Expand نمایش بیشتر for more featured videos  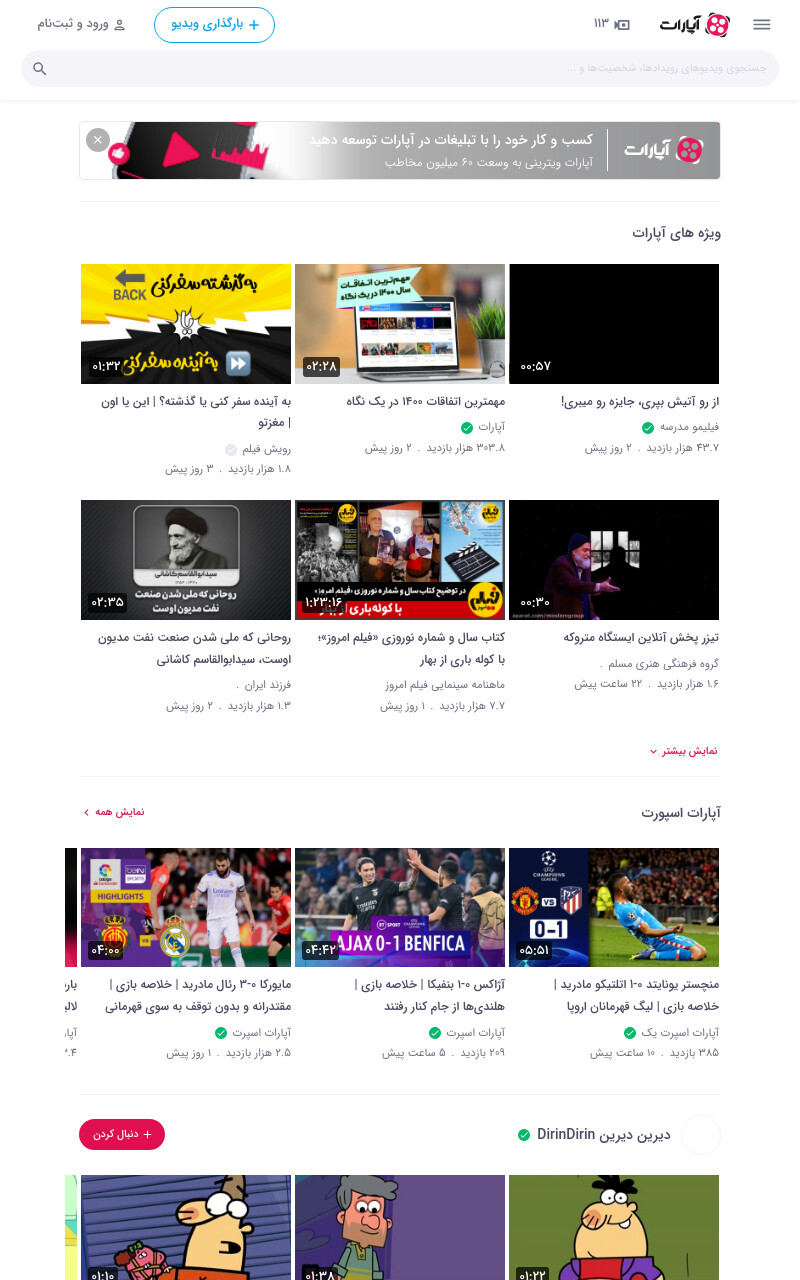(x=684, y=751)
